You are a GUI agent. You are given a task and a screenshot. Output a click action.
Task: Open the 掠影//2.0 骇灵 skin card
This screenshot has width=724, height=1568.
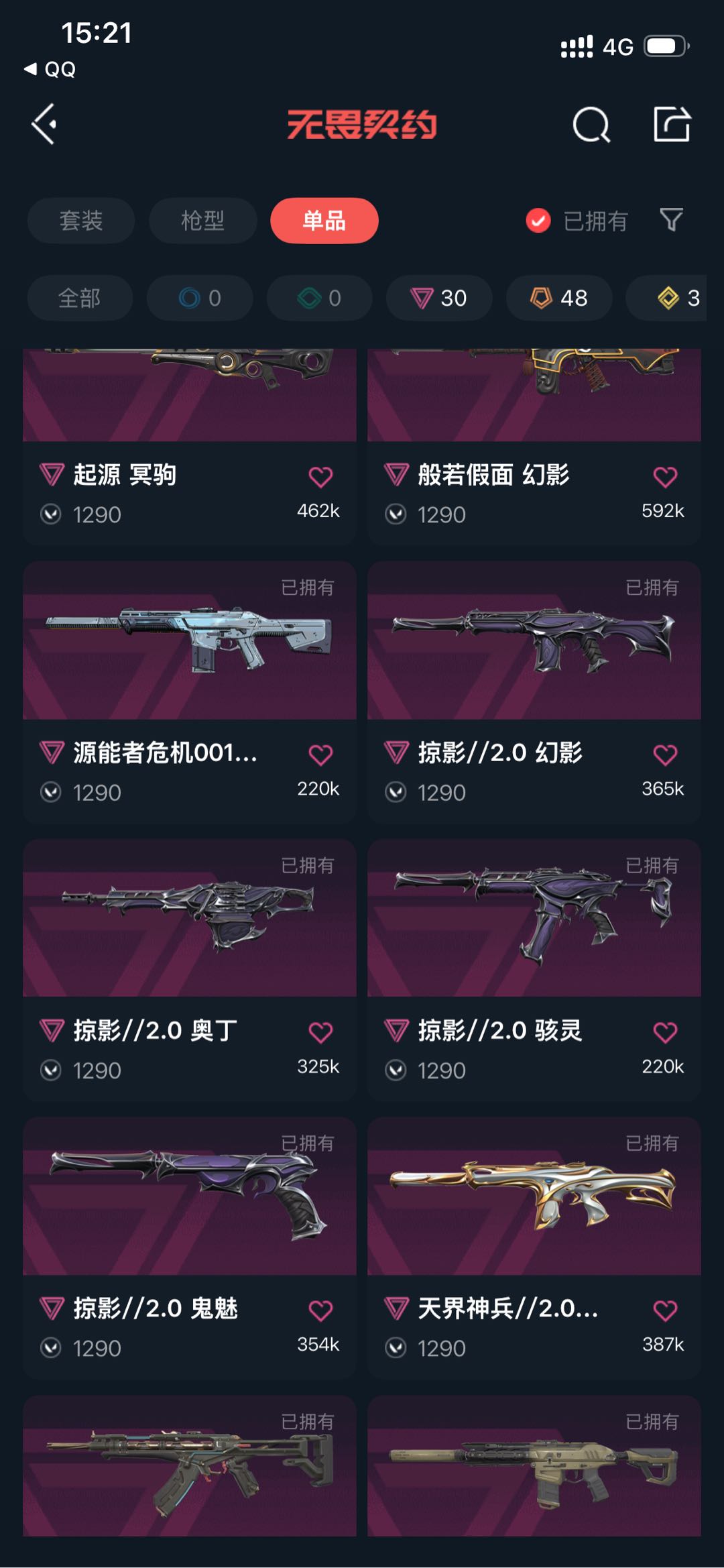coord(534,970)
